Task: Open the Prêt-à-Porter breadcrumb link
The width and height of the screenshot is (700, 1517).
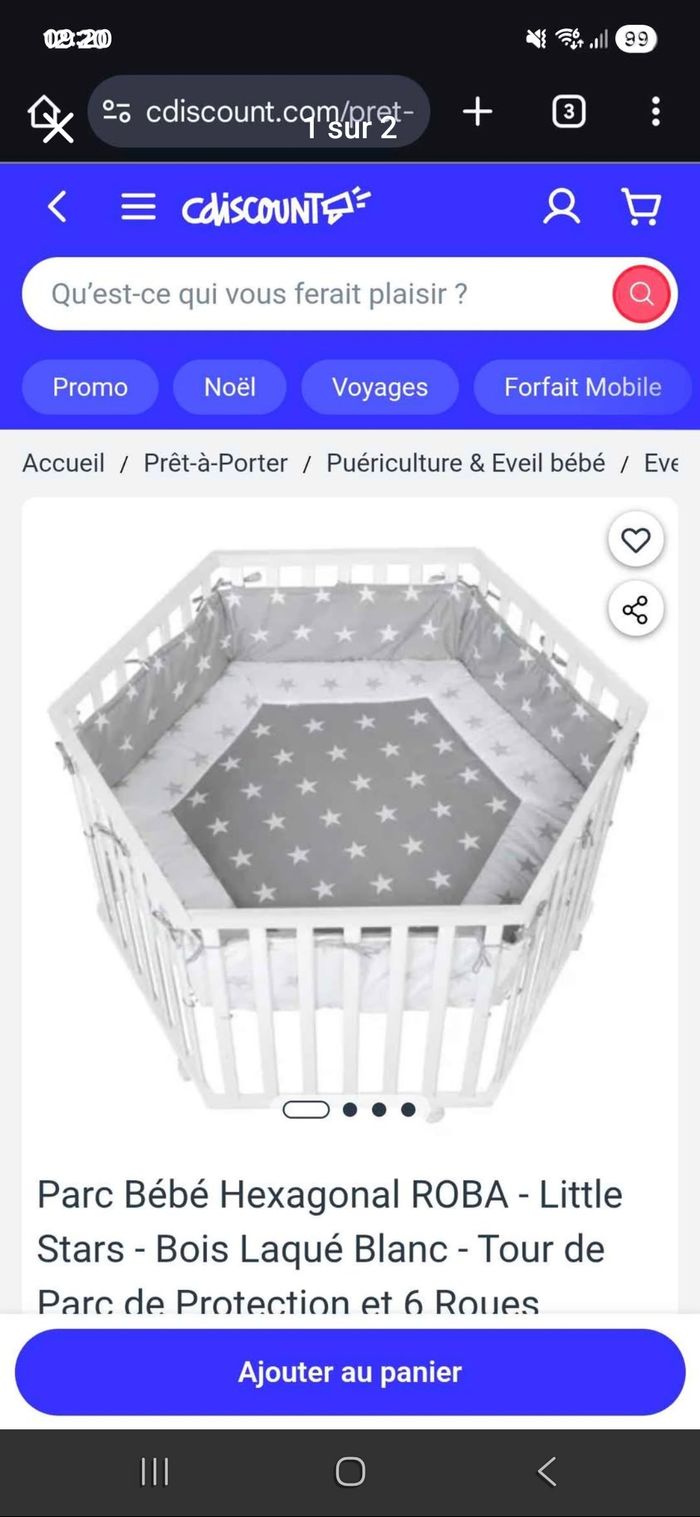Action: click(215, 463)
